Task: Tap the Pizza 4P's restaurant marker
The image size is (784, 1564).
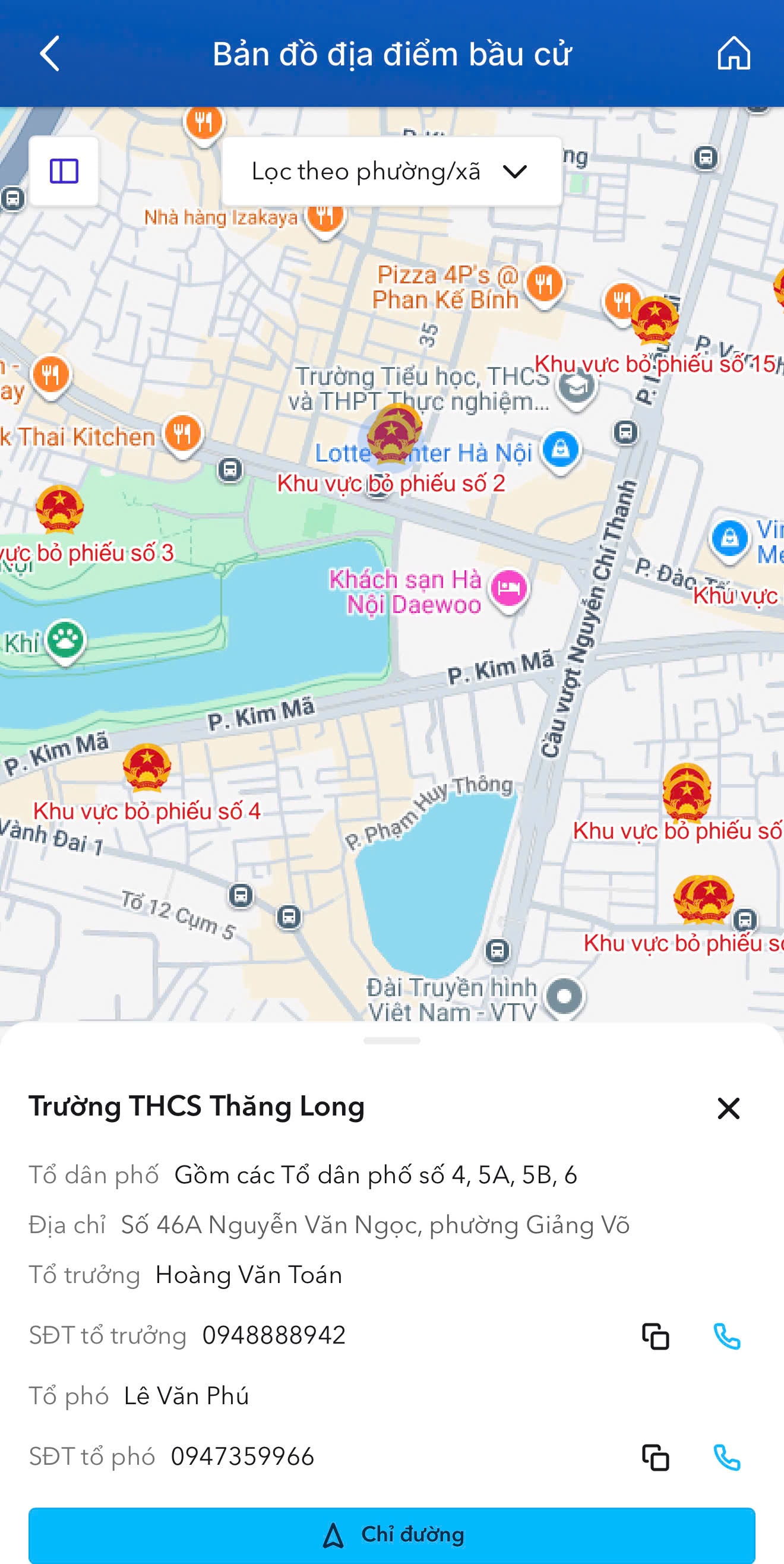Action: pyautogui.click(x=545, y=283)
